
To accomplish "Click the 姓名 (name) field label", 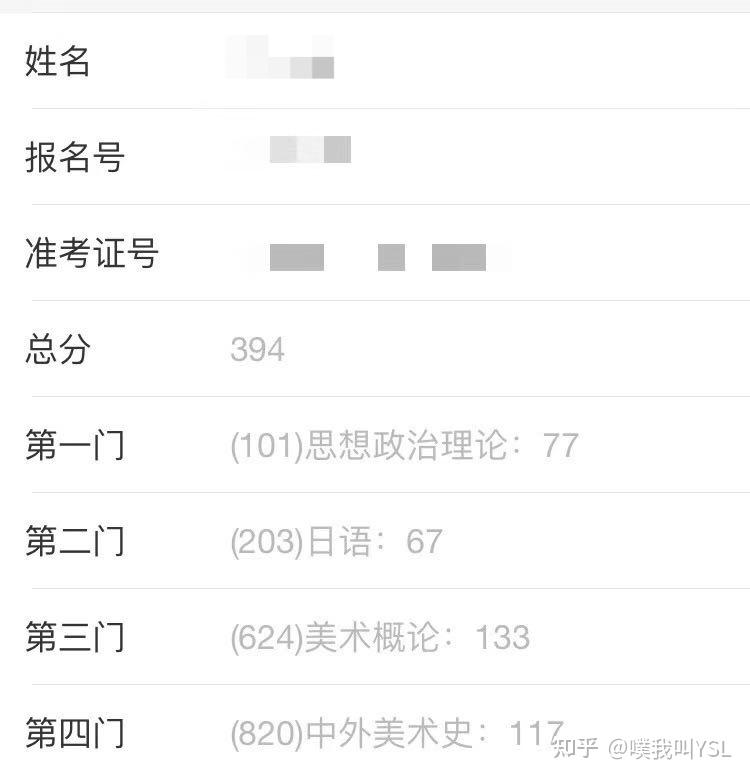I will coord(55,63).
